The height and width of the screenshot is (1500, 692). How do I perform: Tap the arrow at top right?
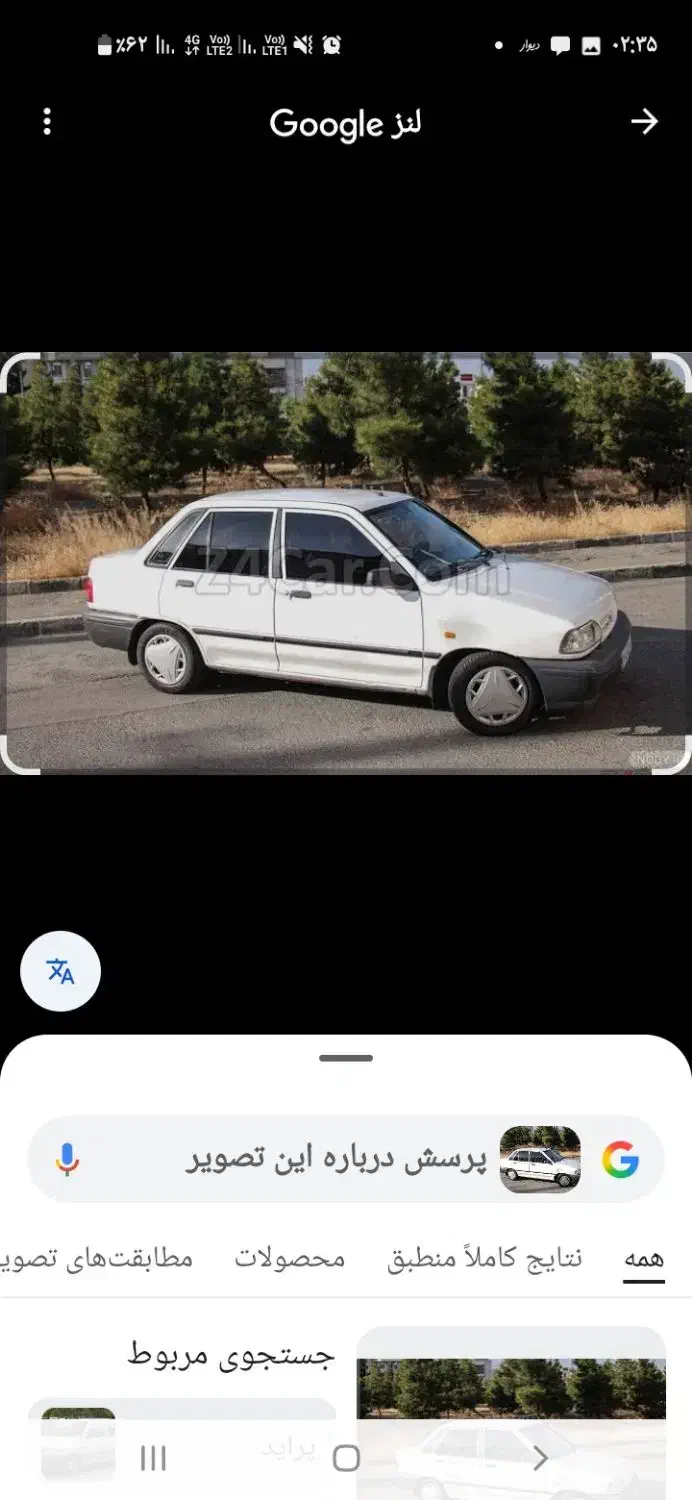[644, 122]
